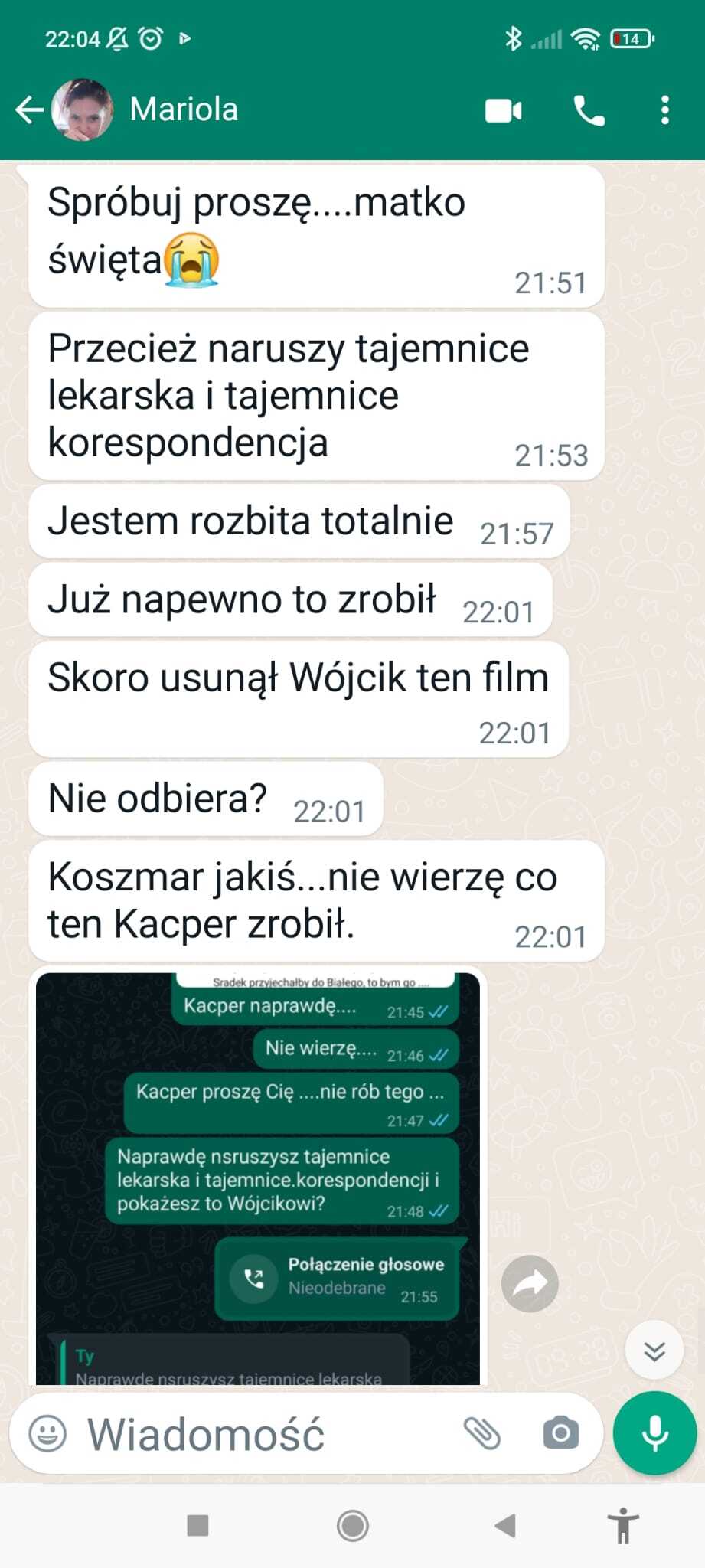This screenshot has height=1568, width=705.
Task: Open the chat overflow menu
Action: pyautogui.click(x=664, y=110)
